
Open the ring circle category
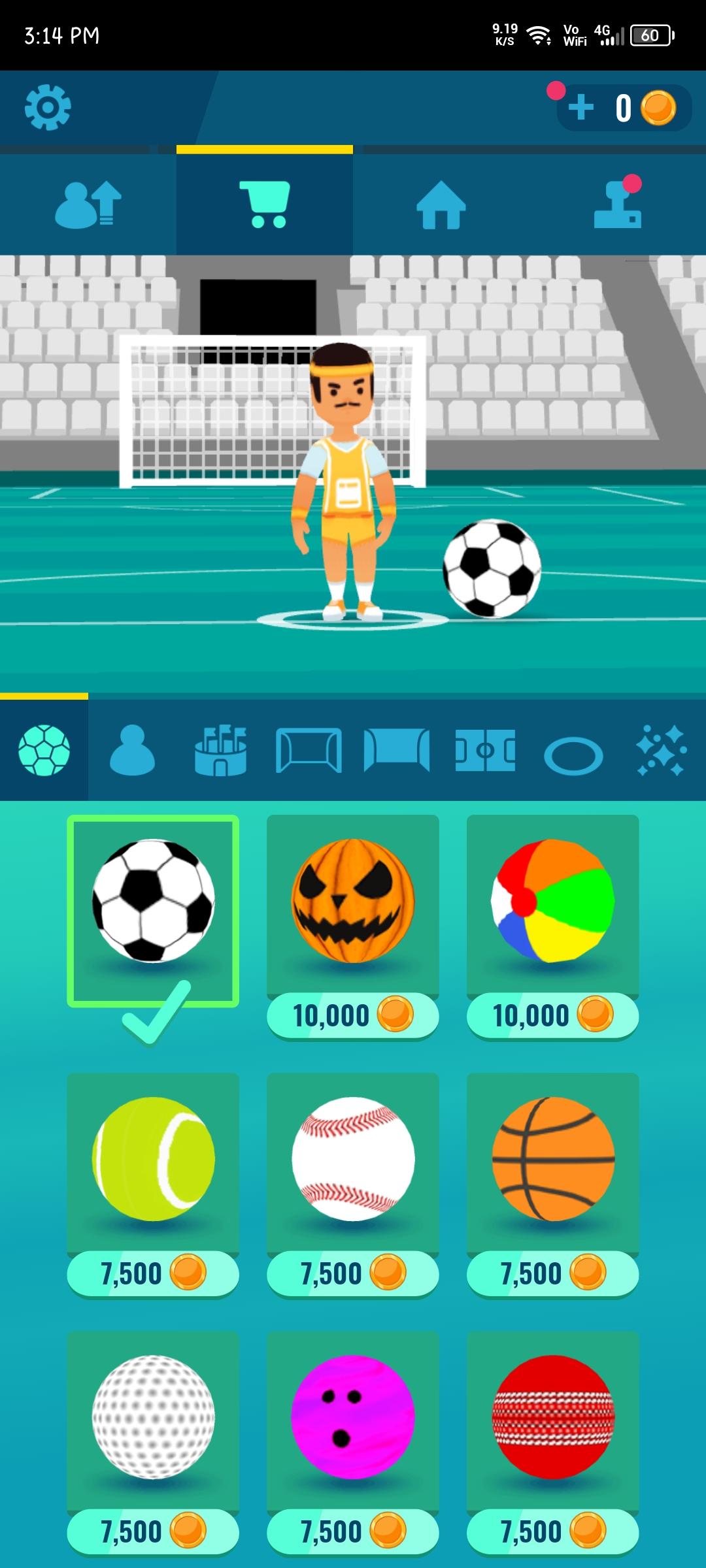point(573,755)
